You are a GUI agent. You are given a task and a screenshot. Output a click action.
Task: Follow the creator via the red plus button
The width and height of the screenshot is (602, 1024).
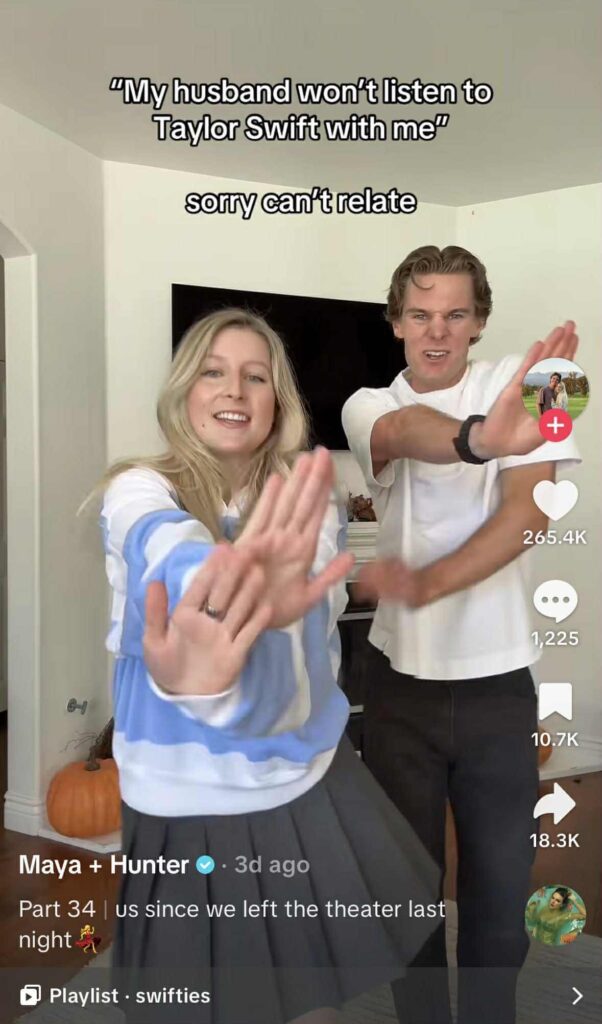coord(555,426)
